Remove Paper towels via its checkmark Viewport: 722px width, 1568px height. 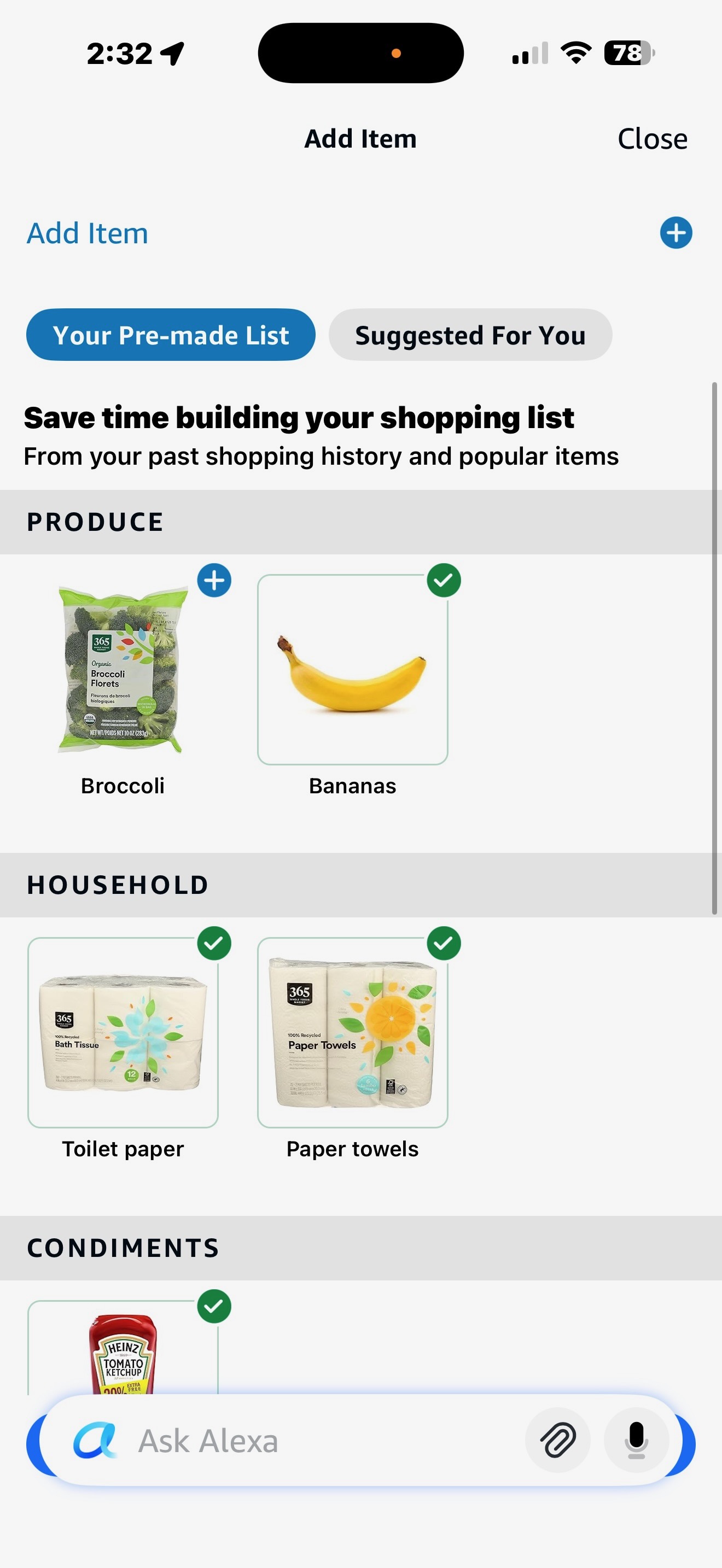[444, 944]
